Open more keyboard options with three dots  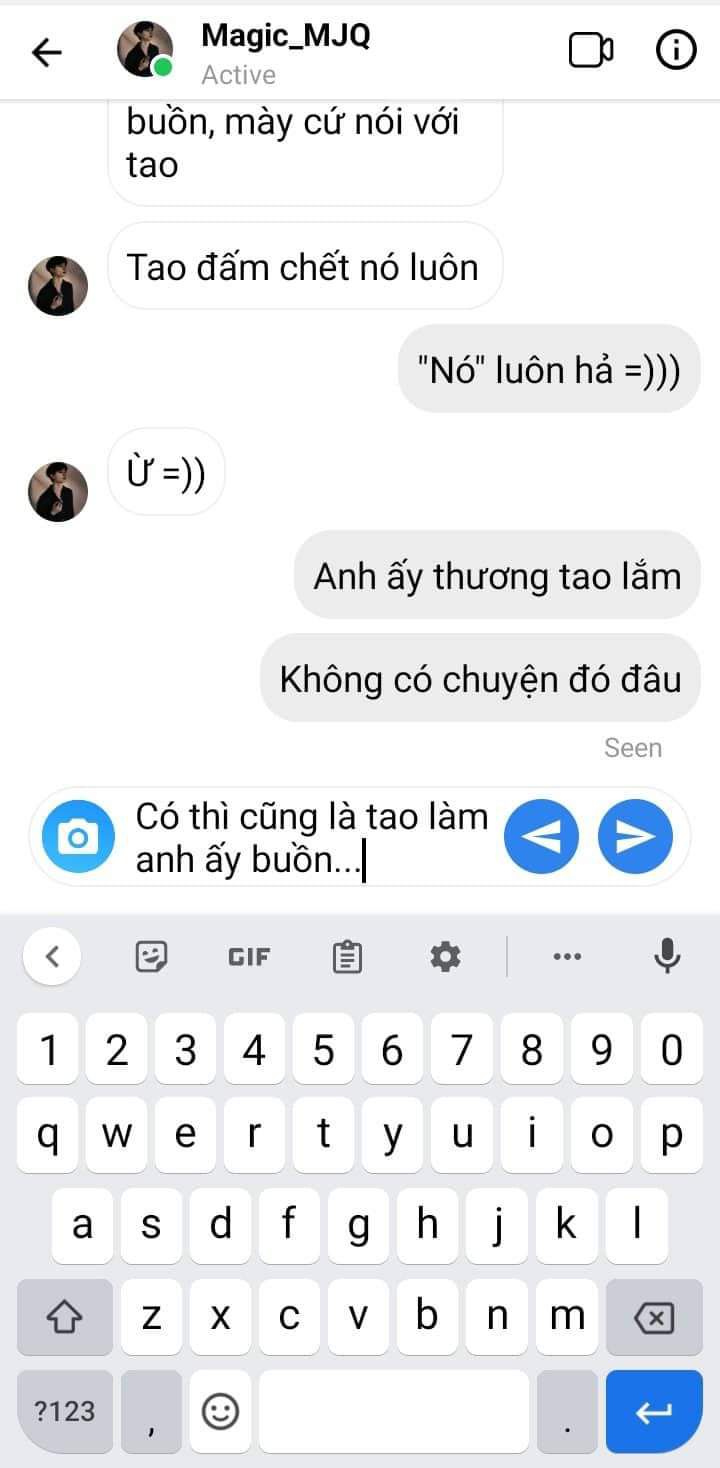(567, 957)
